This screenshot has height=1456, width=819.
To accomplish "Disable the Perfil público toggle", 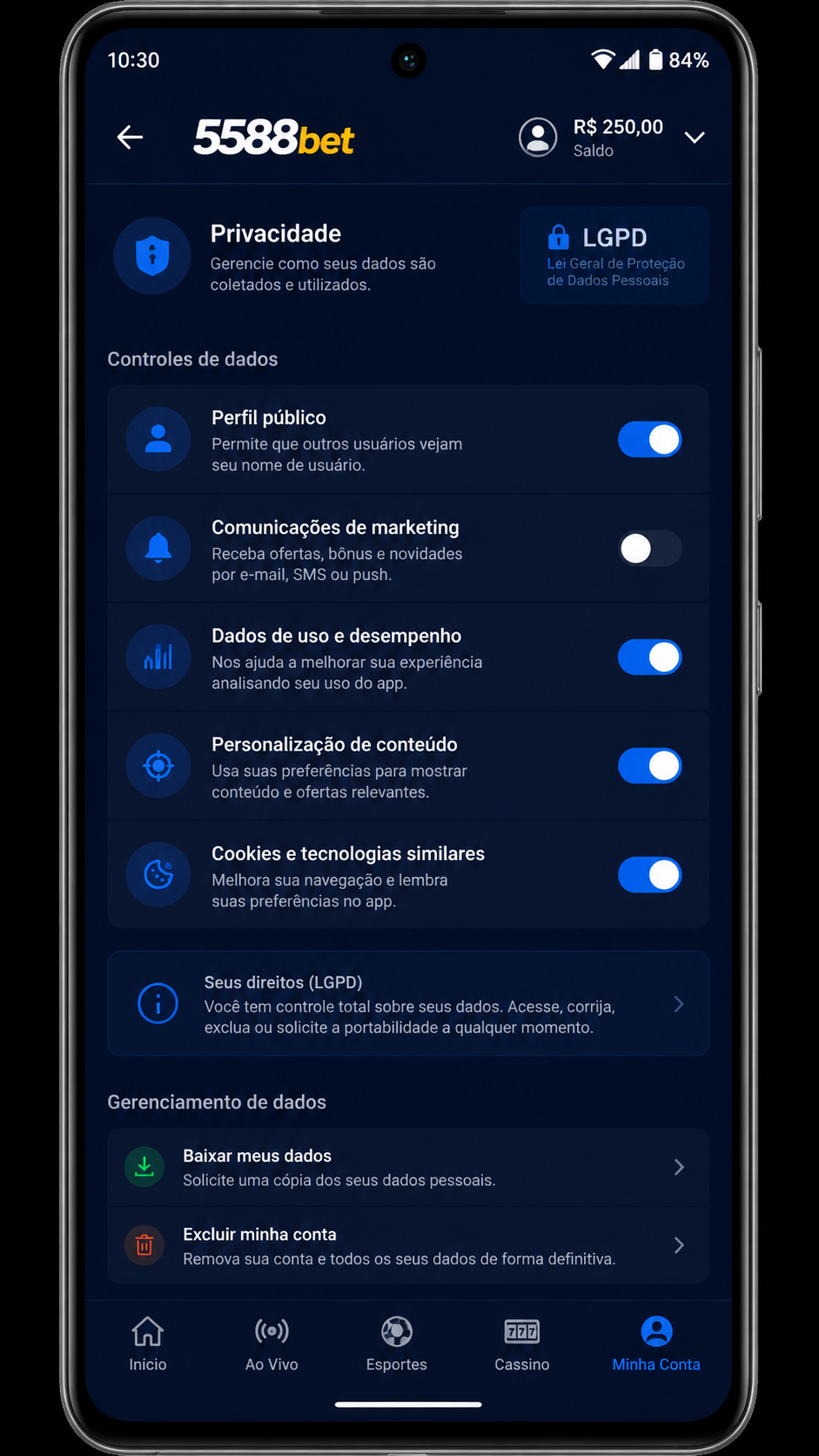I will coord(649,440).
